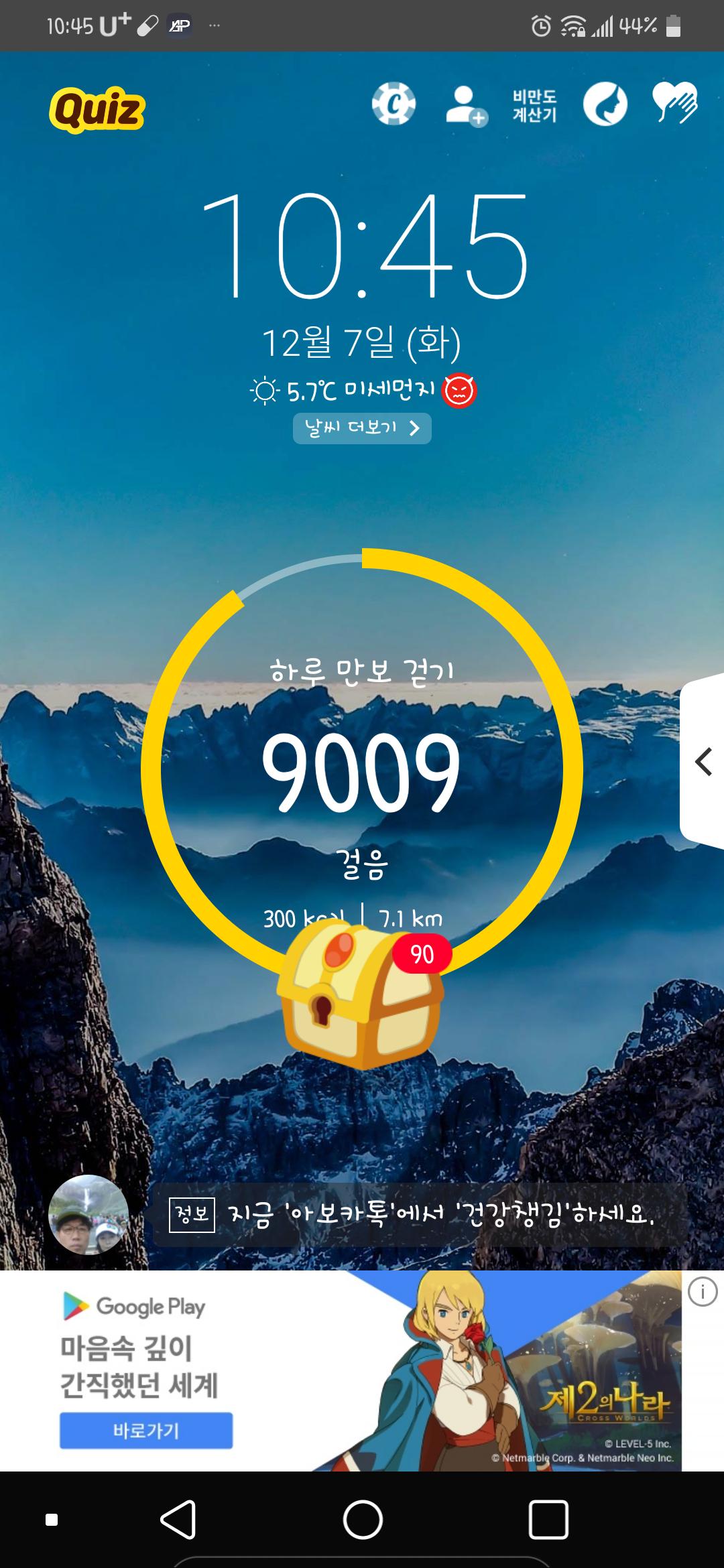Tap the heart with hand icon

675,103
